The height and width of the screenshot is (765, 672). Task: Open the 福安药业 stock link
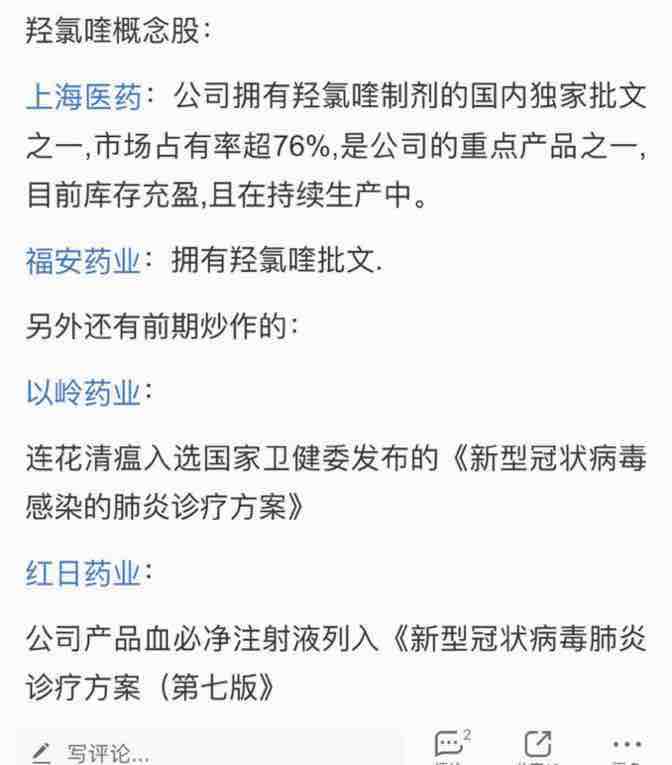83,262
